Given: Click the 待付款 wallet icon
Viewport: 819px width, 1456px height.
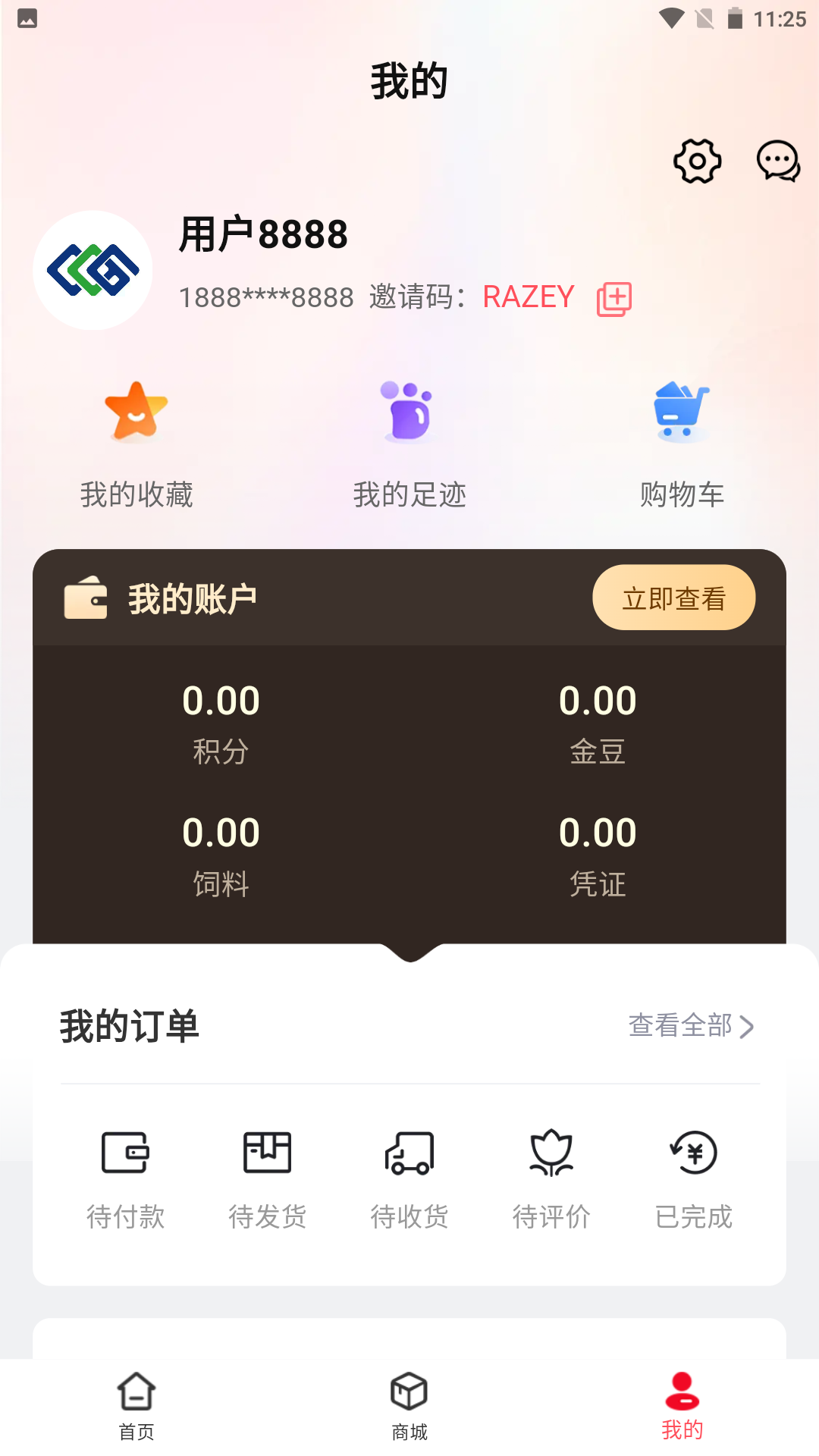Looking at the screenshot, I should click(126, 1152).
